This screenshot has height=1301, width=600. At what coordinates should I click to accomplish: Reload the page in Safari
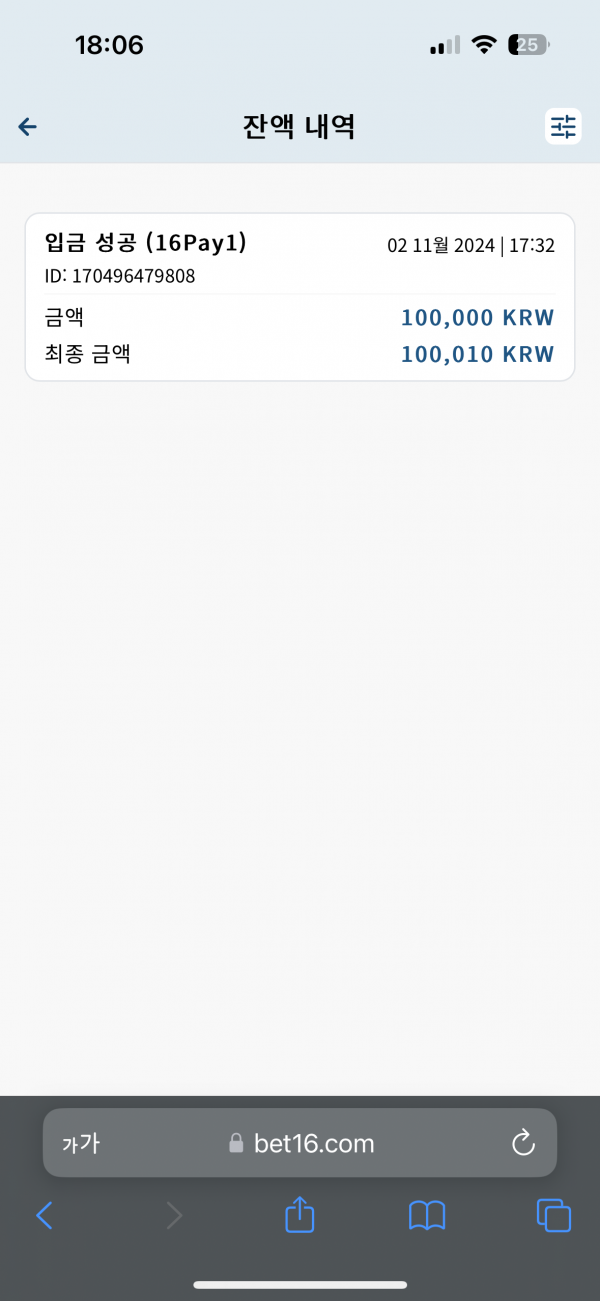523,1143
